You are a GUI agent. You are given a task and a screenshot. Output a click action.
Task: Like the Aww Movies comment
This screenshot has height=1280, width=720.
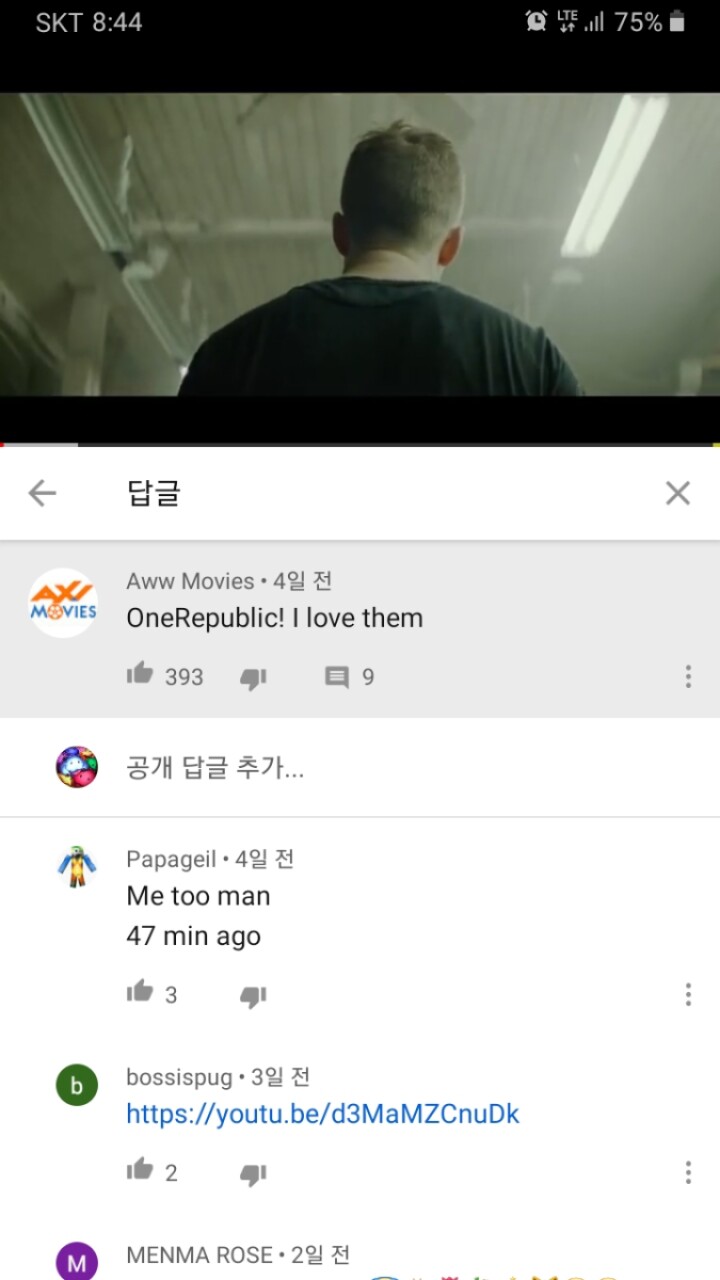pyautogui.click(x=140, y=675)
